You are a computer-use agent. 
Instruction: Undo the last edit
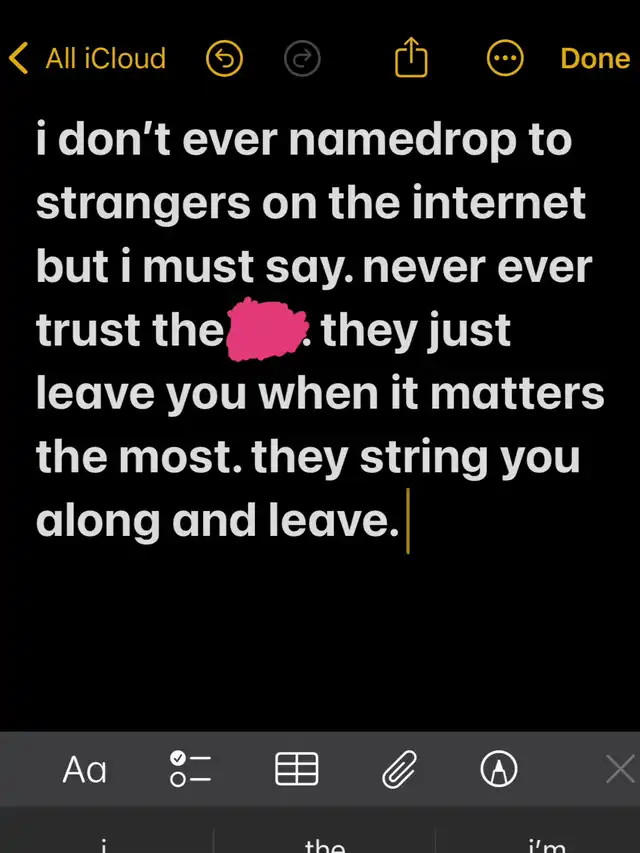[x=225, y=60]
